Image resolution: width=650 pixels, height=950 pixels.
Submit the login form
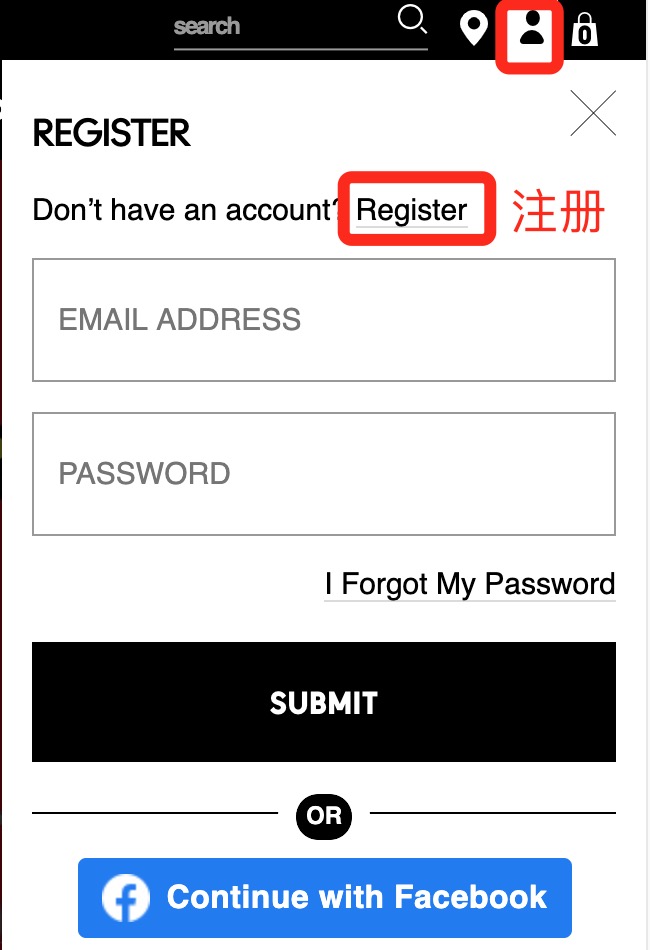pyautogui.click(x=323, y=703)
